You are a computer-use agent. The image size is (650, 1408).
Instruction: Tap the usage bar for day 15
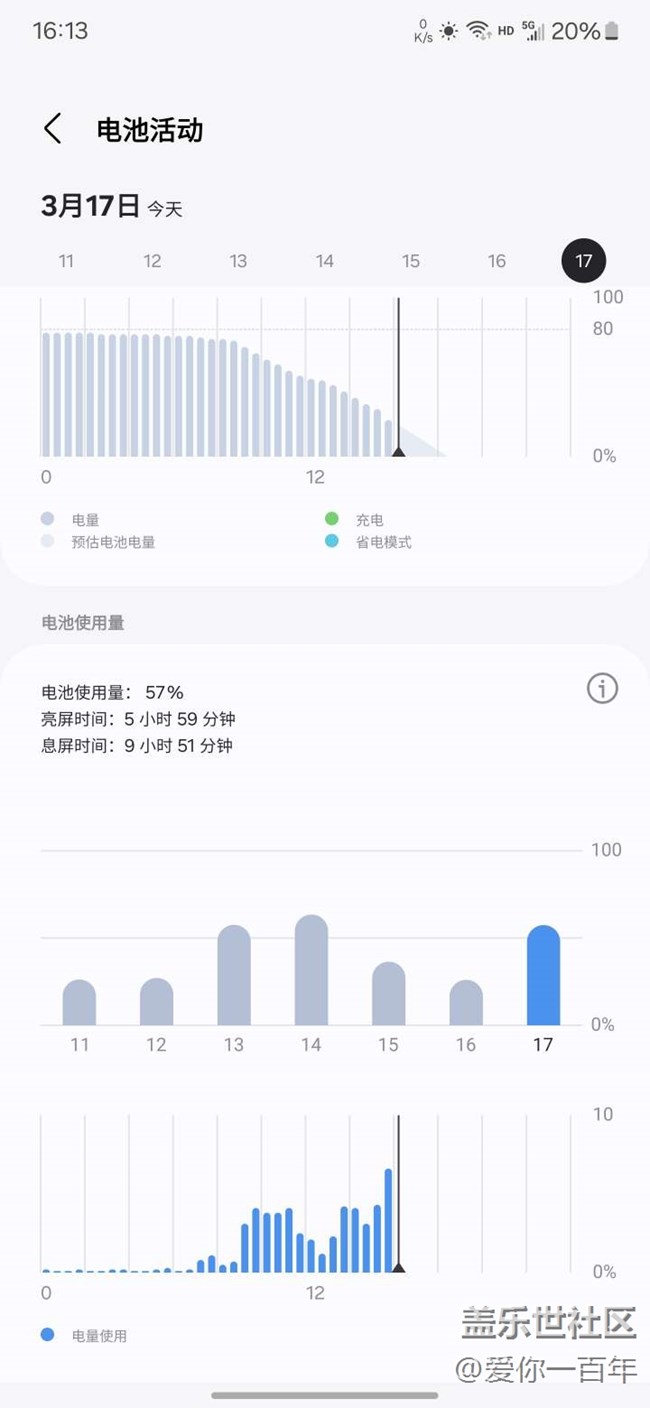pyautogui.click(x=389, y=994)
